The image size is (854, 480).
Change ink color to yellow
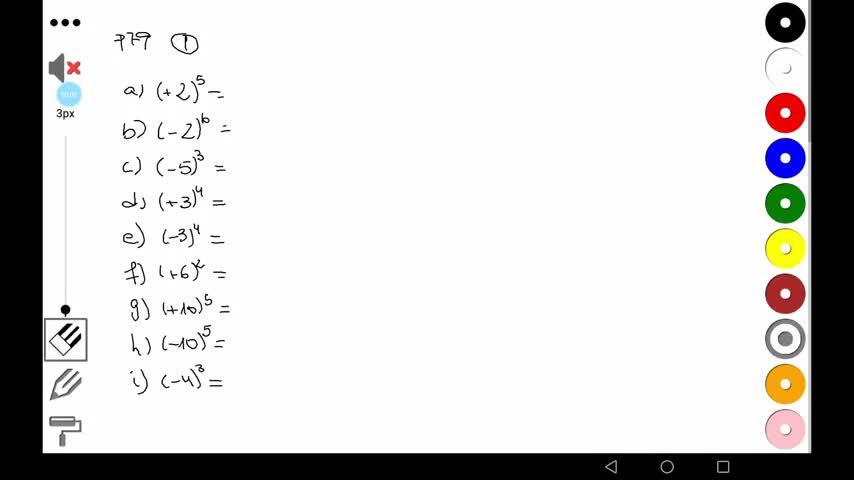coord(785,248)
